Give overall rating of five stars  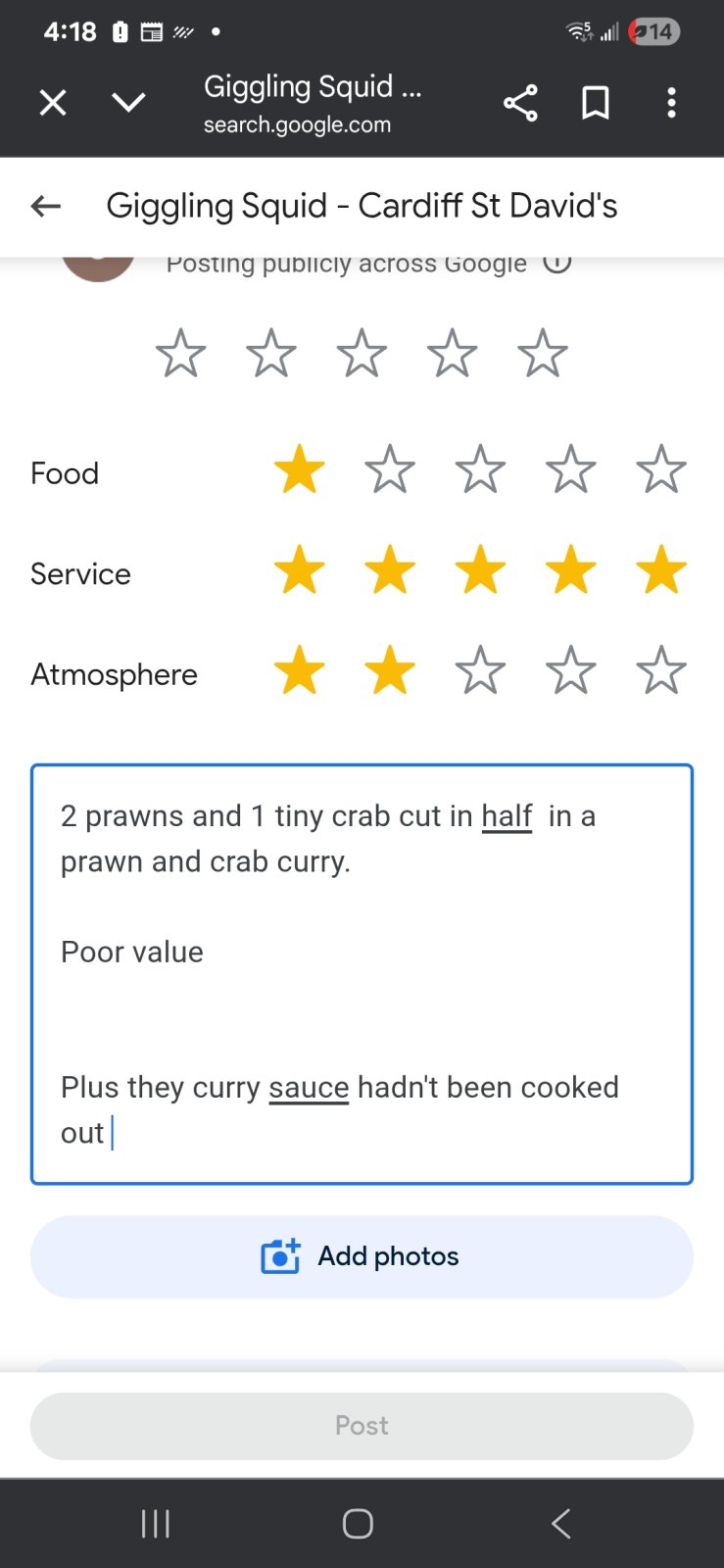[x=542, y=354]
